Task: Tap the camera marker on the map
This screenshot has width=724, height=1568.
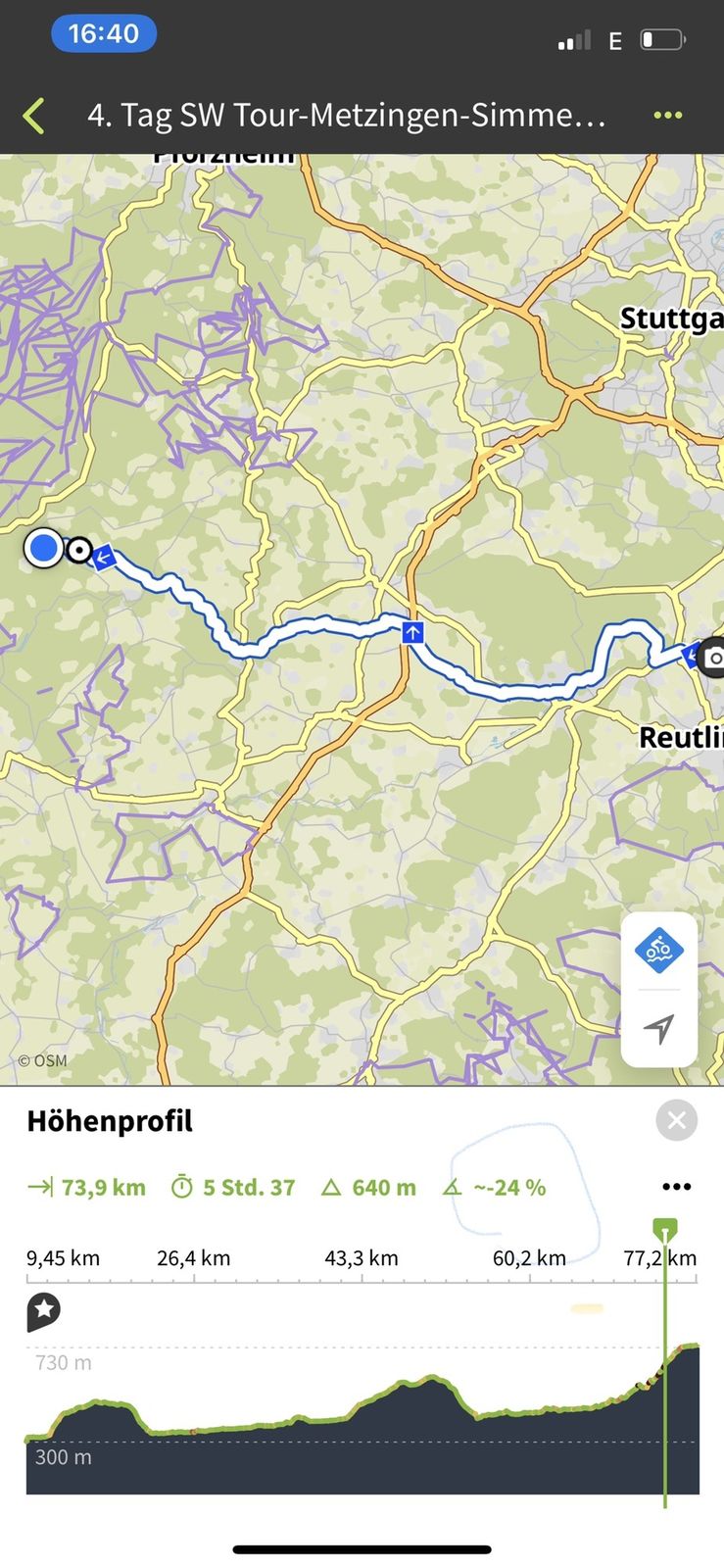Action: point(714,658)
